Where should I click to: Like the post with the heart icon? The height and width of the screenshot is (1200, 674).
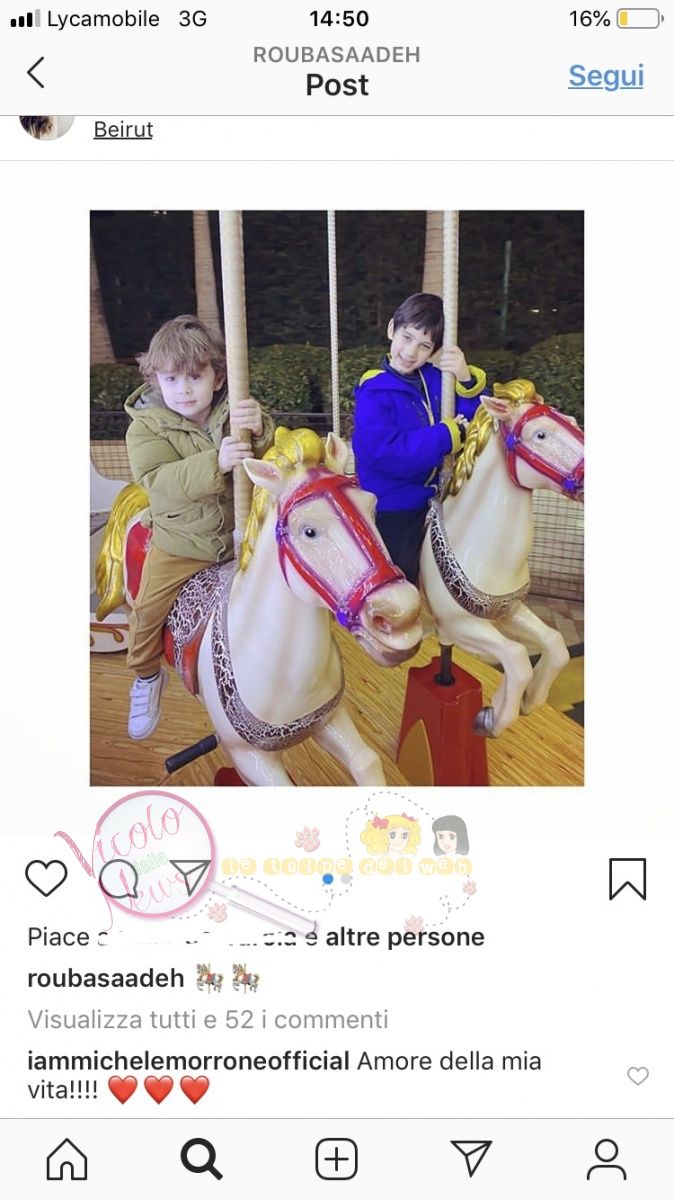pyautogui.click(x=46, y=878)
